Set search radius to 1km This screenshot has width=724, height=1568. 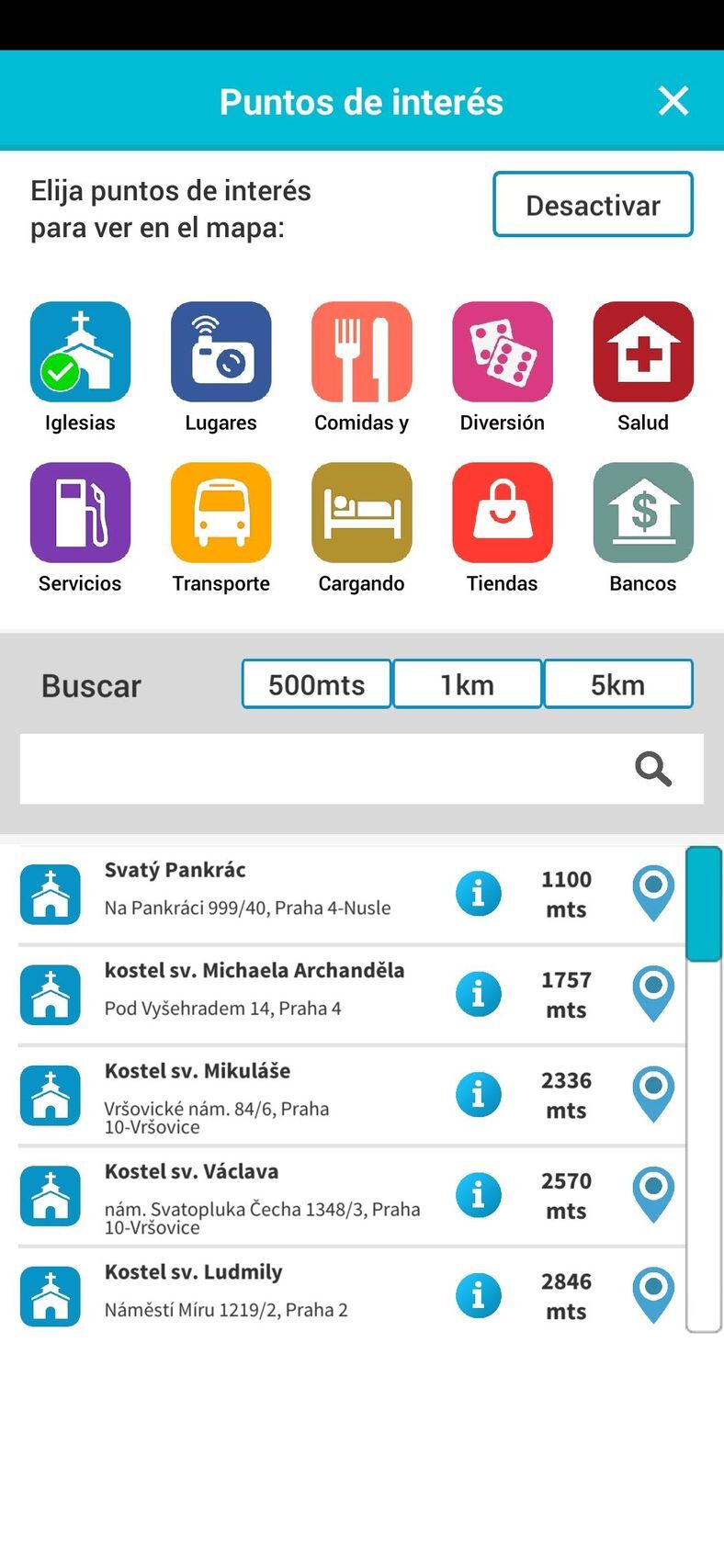tap(467, 684)
